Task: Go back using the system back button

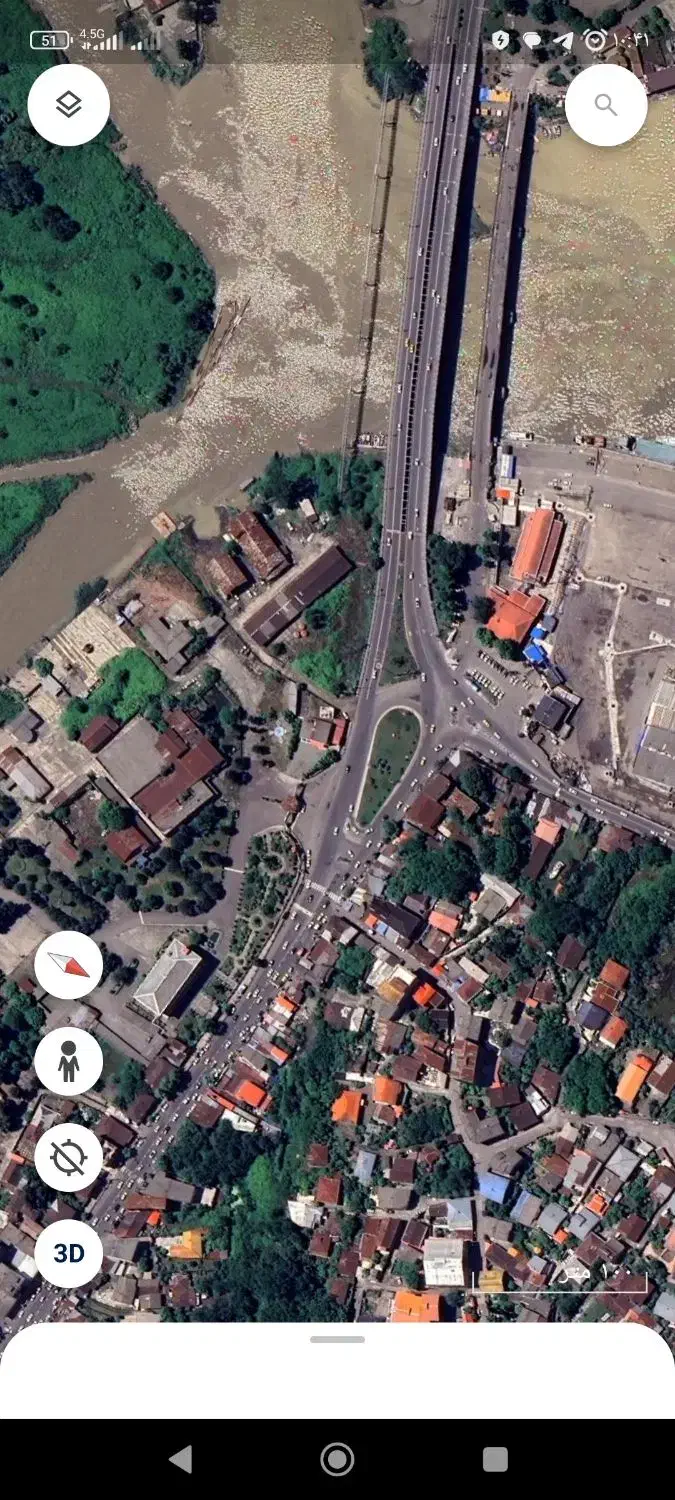Action: pyautogui.click(x=180, y=1459)
